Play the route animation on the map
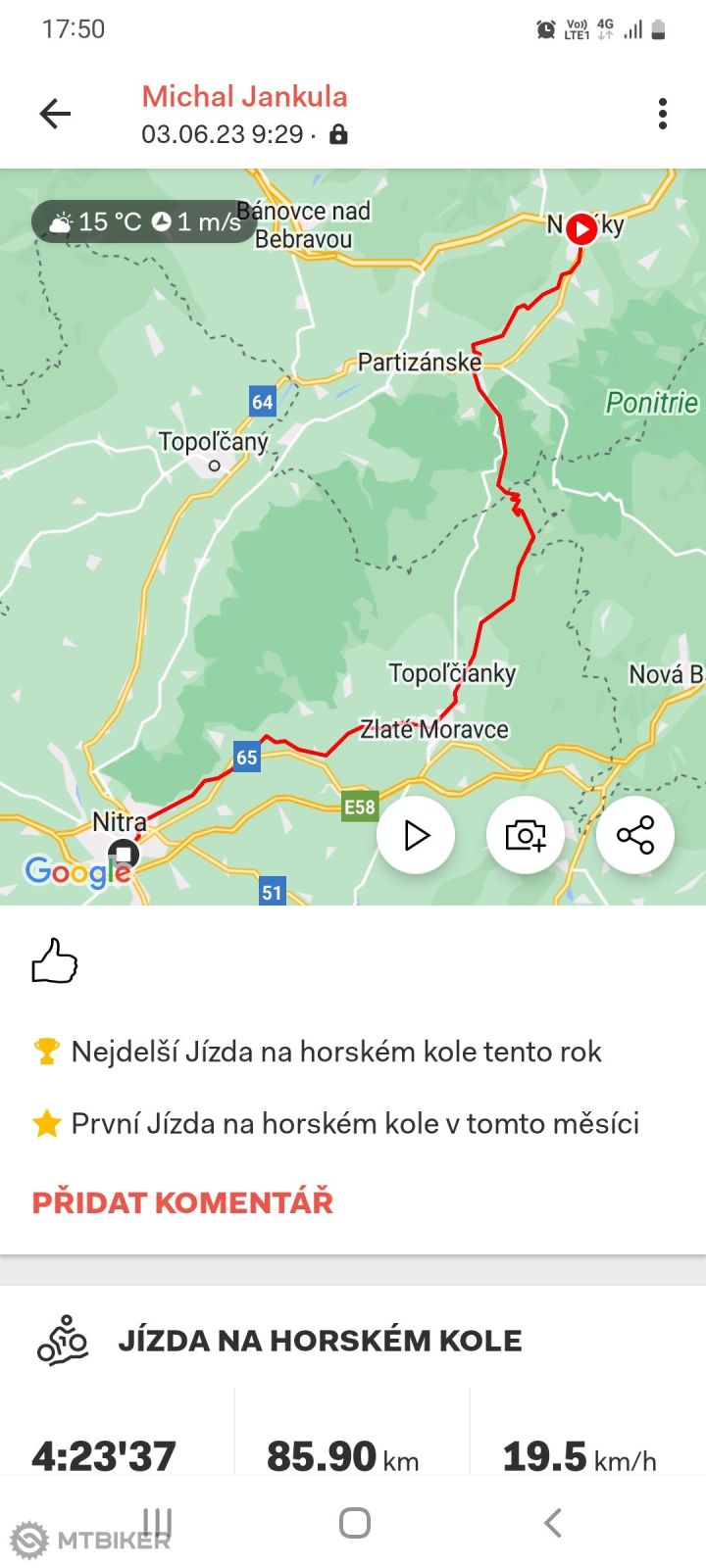Screen dimensions: 706x1568 click(x=417, y=835)
